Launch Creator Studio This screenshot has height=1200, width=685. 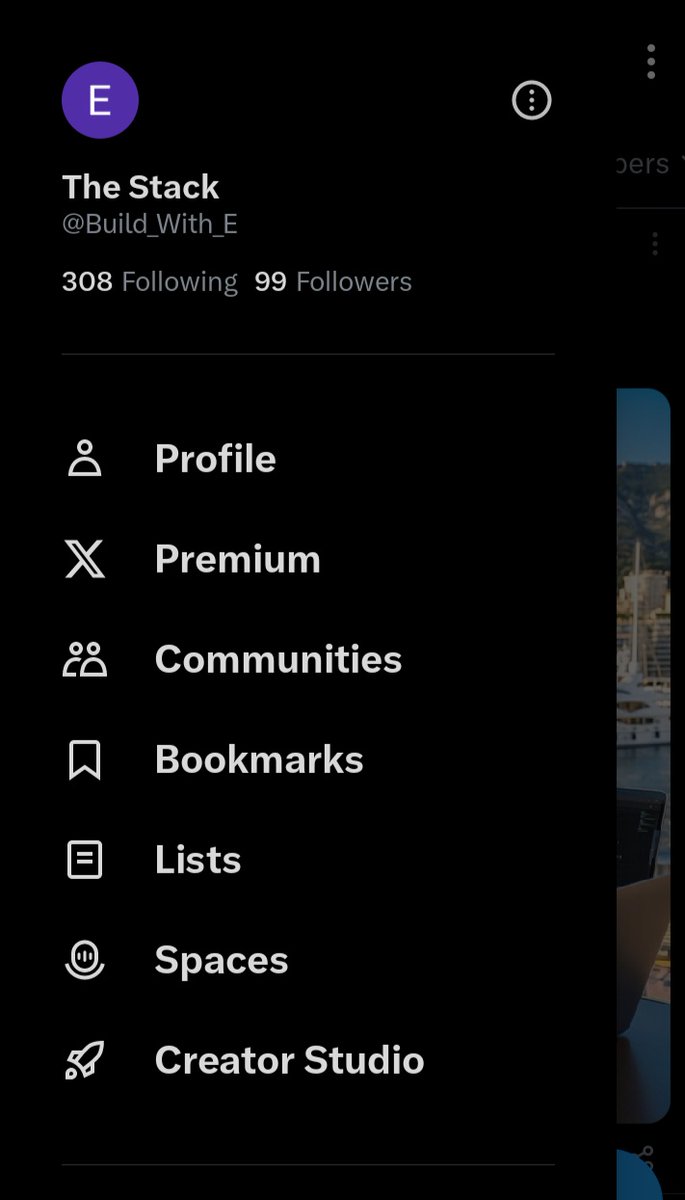[x=308, y=1060]
